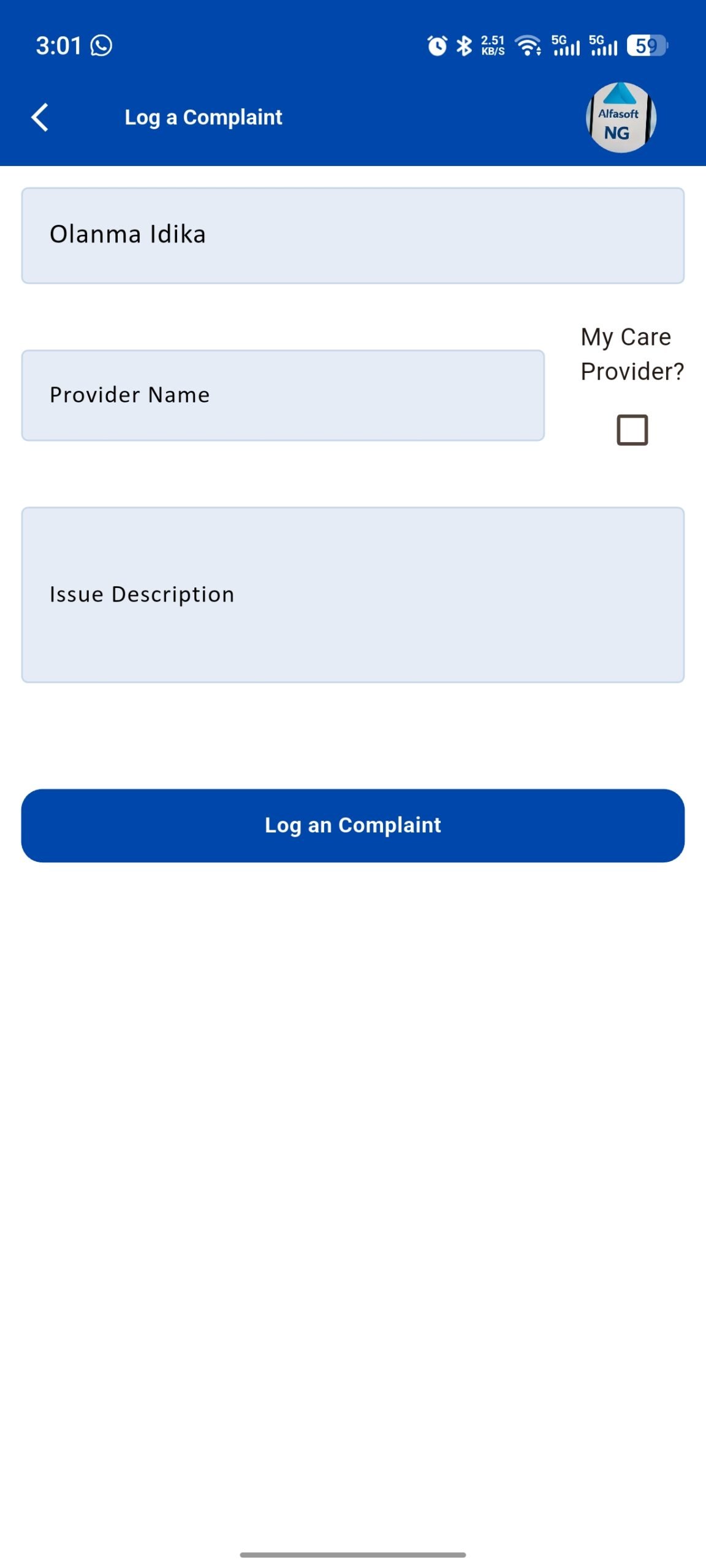This screenshot has height=1568, width=706.
Task: Focus the Provider Name field
Action: [x=283, y=395]
